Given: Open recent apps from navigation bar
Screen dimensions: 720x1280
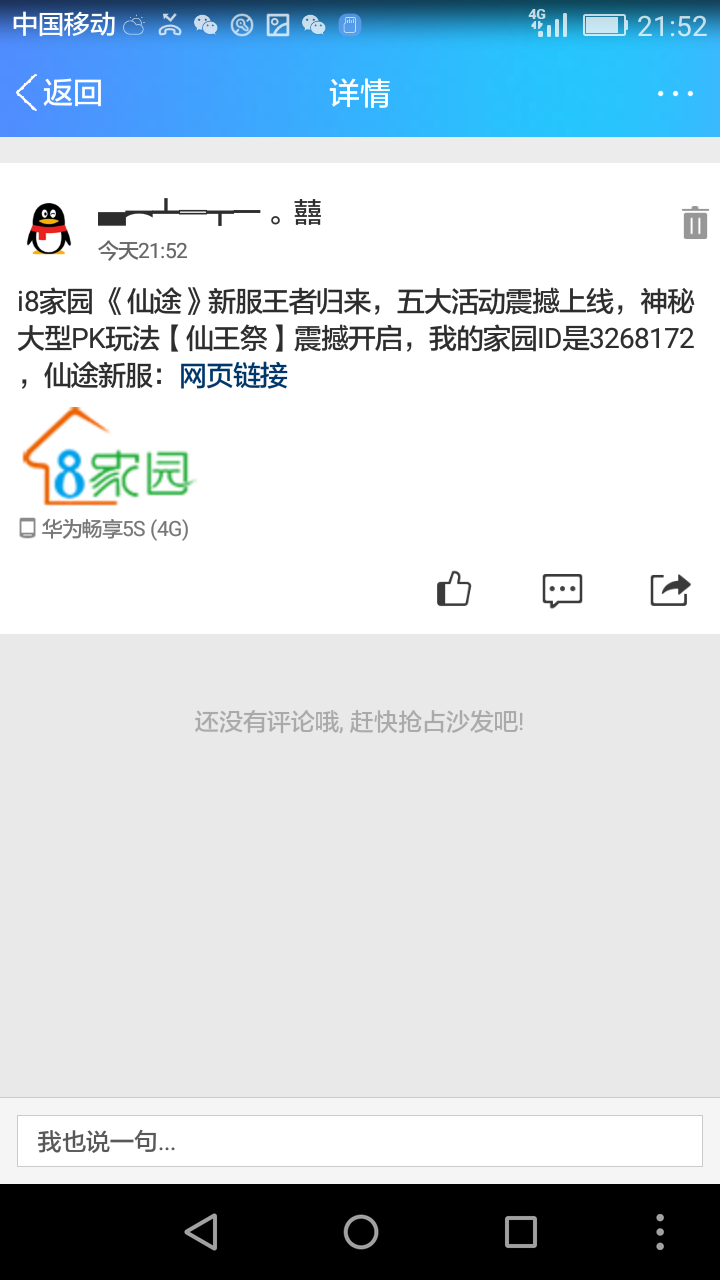Looking at the screenshot, I should (521, 1232).
